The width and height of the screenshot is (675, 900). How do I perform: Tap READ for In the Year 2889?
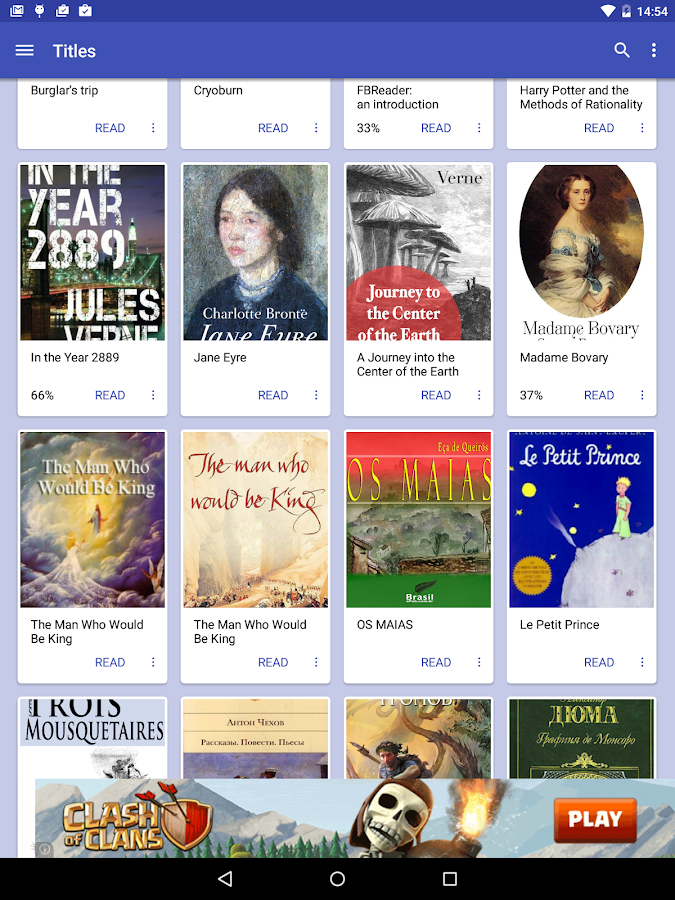110,395
